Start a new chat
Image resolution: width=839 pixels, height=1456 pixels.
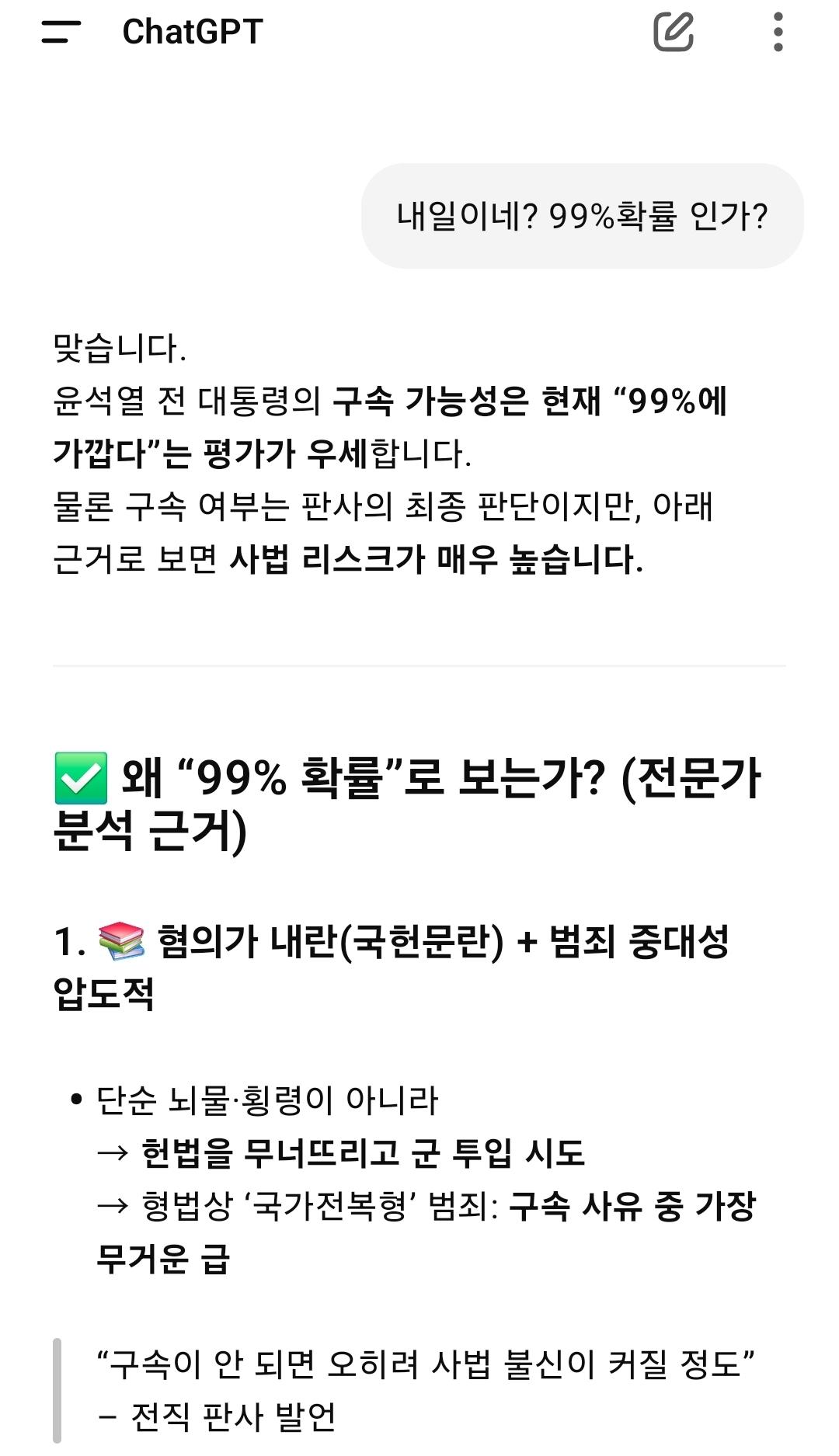(x=673, y=32)
